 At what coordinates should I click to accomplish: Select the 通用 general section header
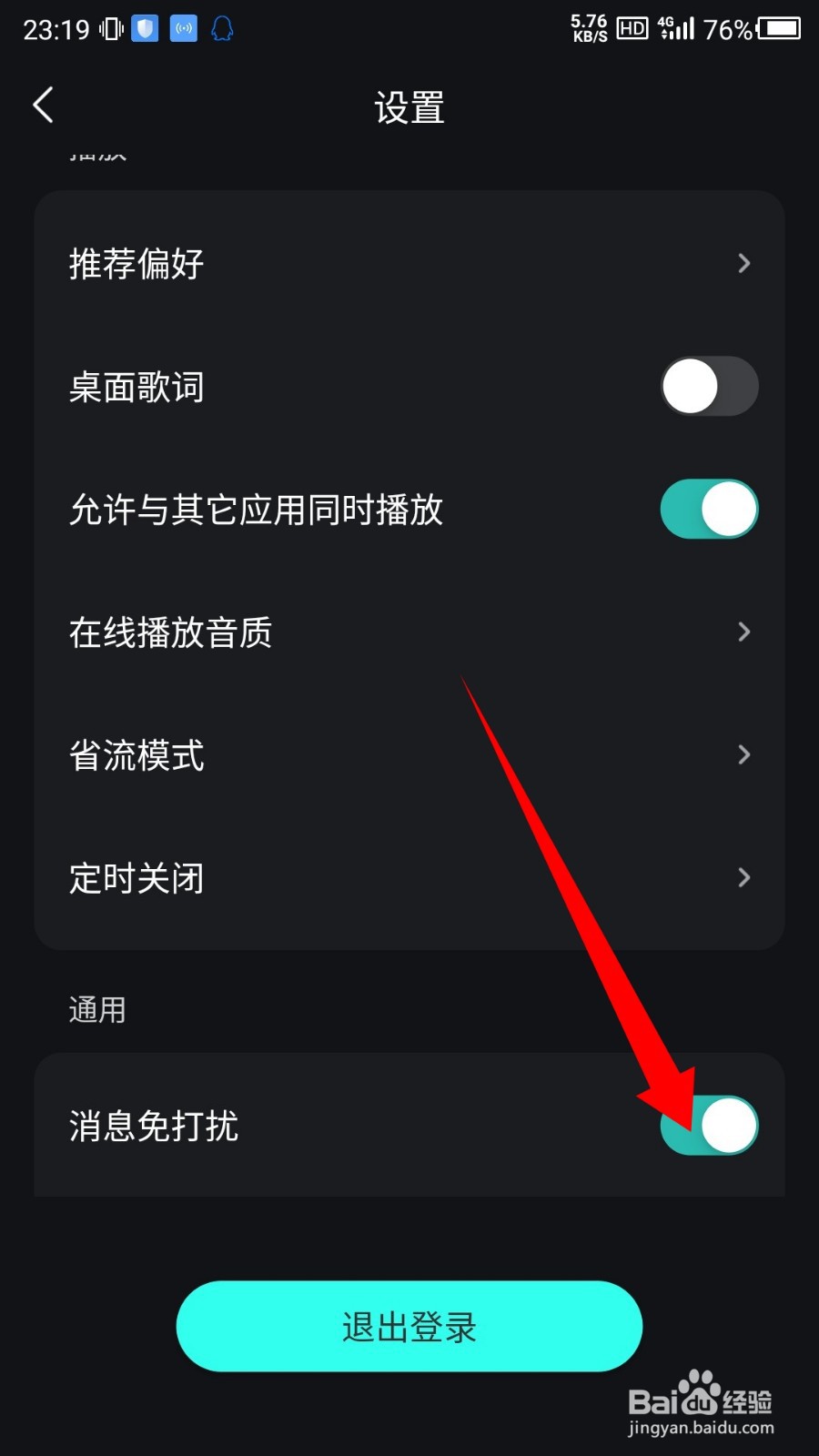[97, 1009]
